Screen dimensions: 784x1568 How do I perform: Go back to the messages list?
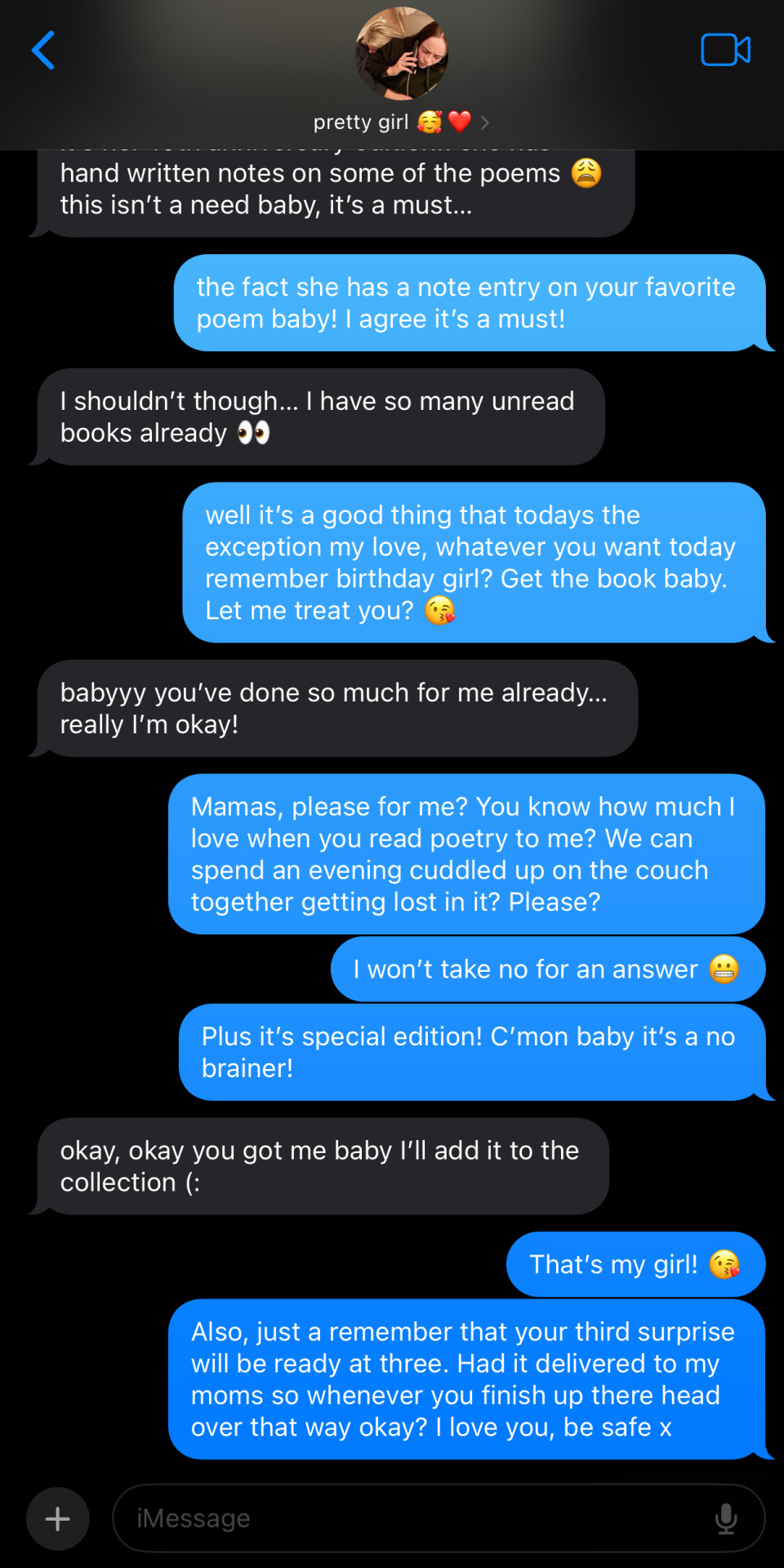point(44,51)
